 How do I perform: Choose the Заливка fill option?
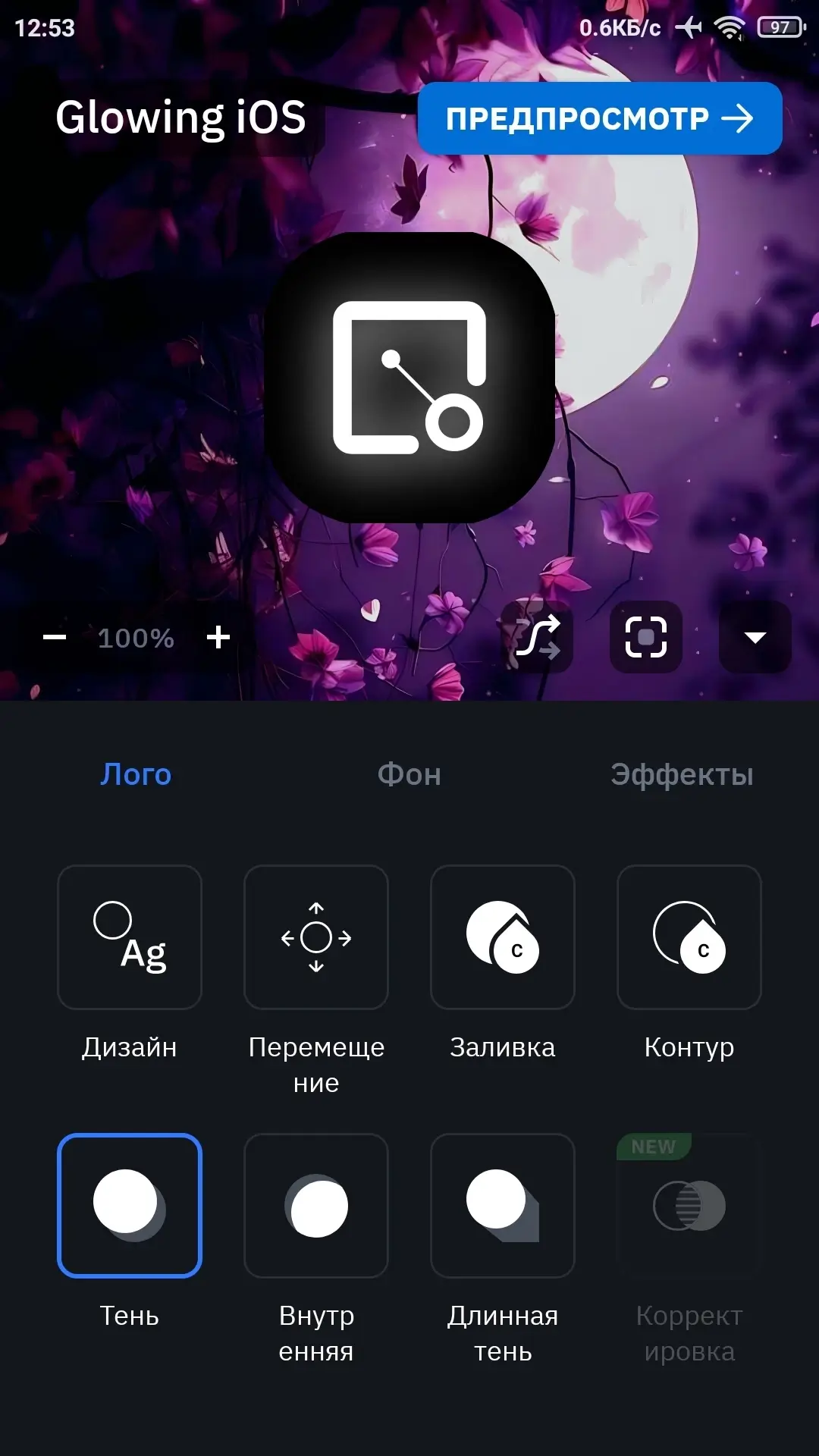(503, 937)
